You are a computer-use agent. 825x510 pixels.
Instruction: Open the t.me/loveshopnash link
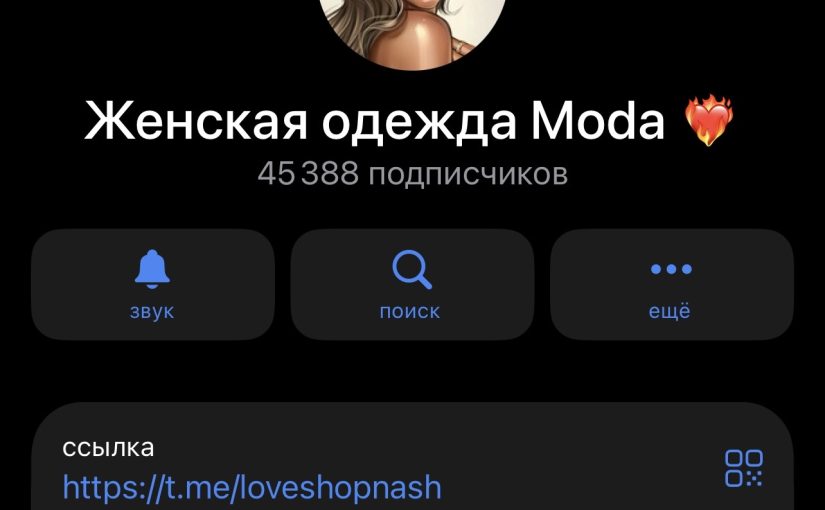point(252,487)
